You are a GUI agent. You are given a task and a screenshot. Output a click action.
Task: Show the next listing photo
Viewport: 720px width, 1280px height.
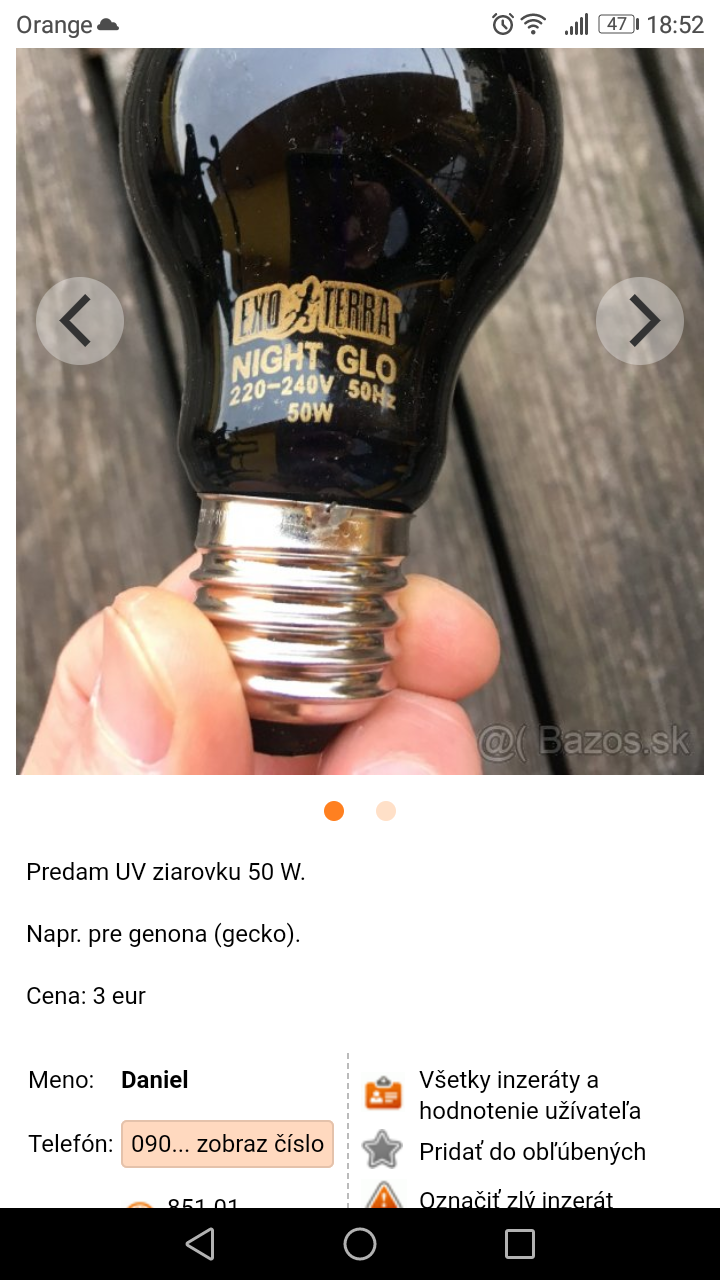click(640, 321)
